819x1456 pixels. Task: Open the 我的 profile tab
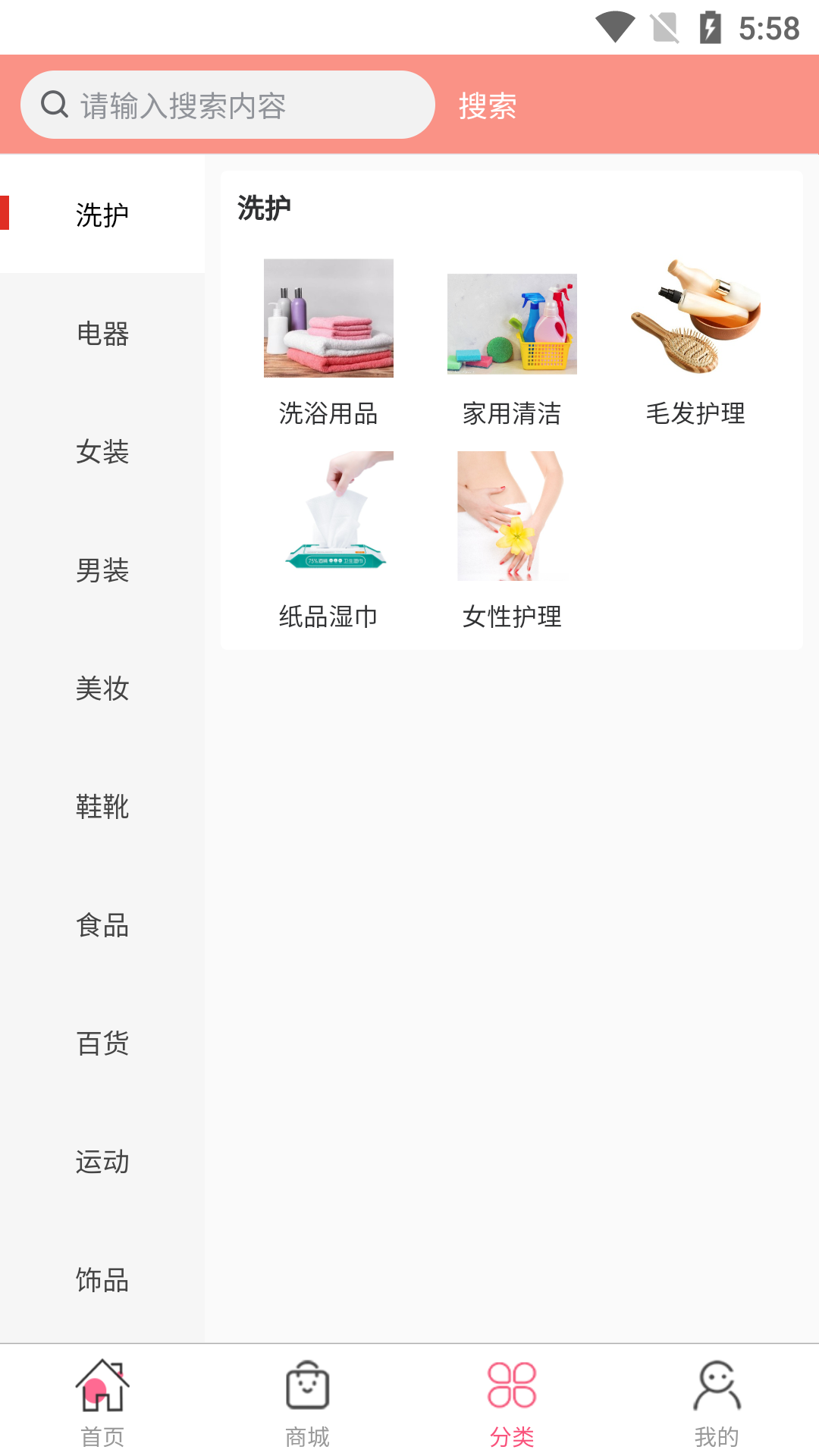click(x=717, y=1403)
